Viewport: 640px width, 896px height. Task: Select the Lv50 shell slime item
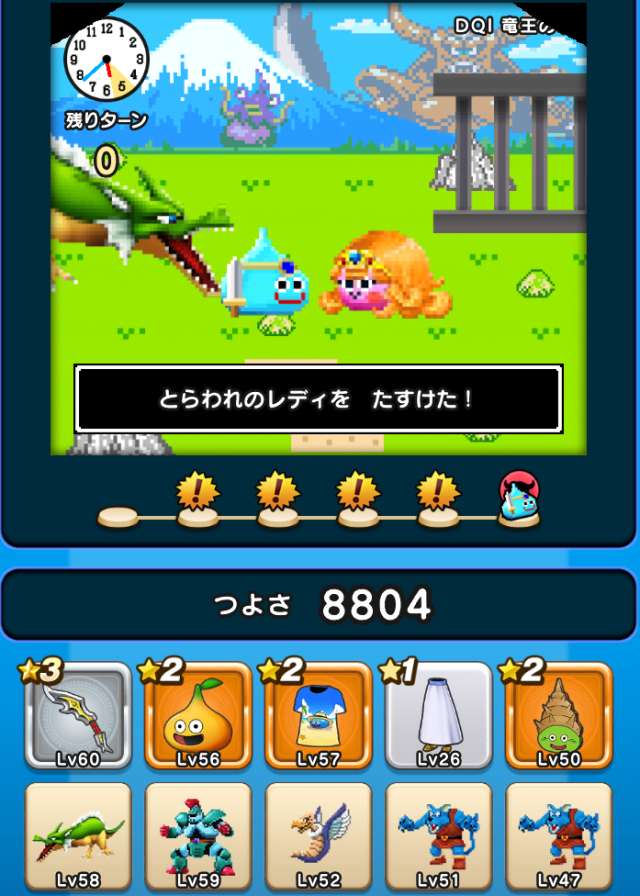558,714
